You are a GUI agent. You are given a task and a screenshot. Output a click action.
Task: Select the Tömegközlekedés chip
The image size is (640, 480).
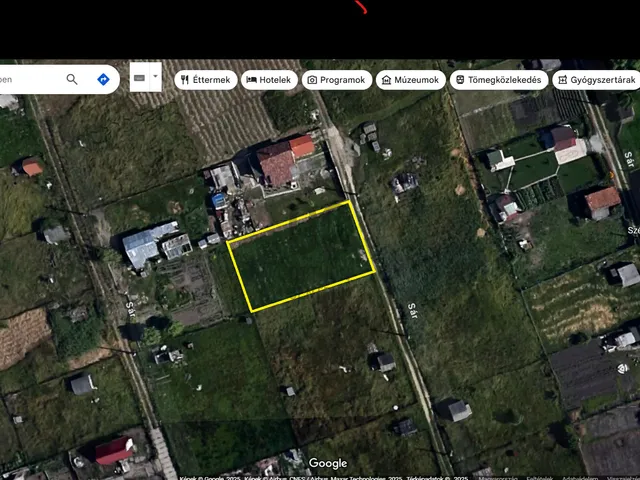pyautogui.click(x=498, y=80)
